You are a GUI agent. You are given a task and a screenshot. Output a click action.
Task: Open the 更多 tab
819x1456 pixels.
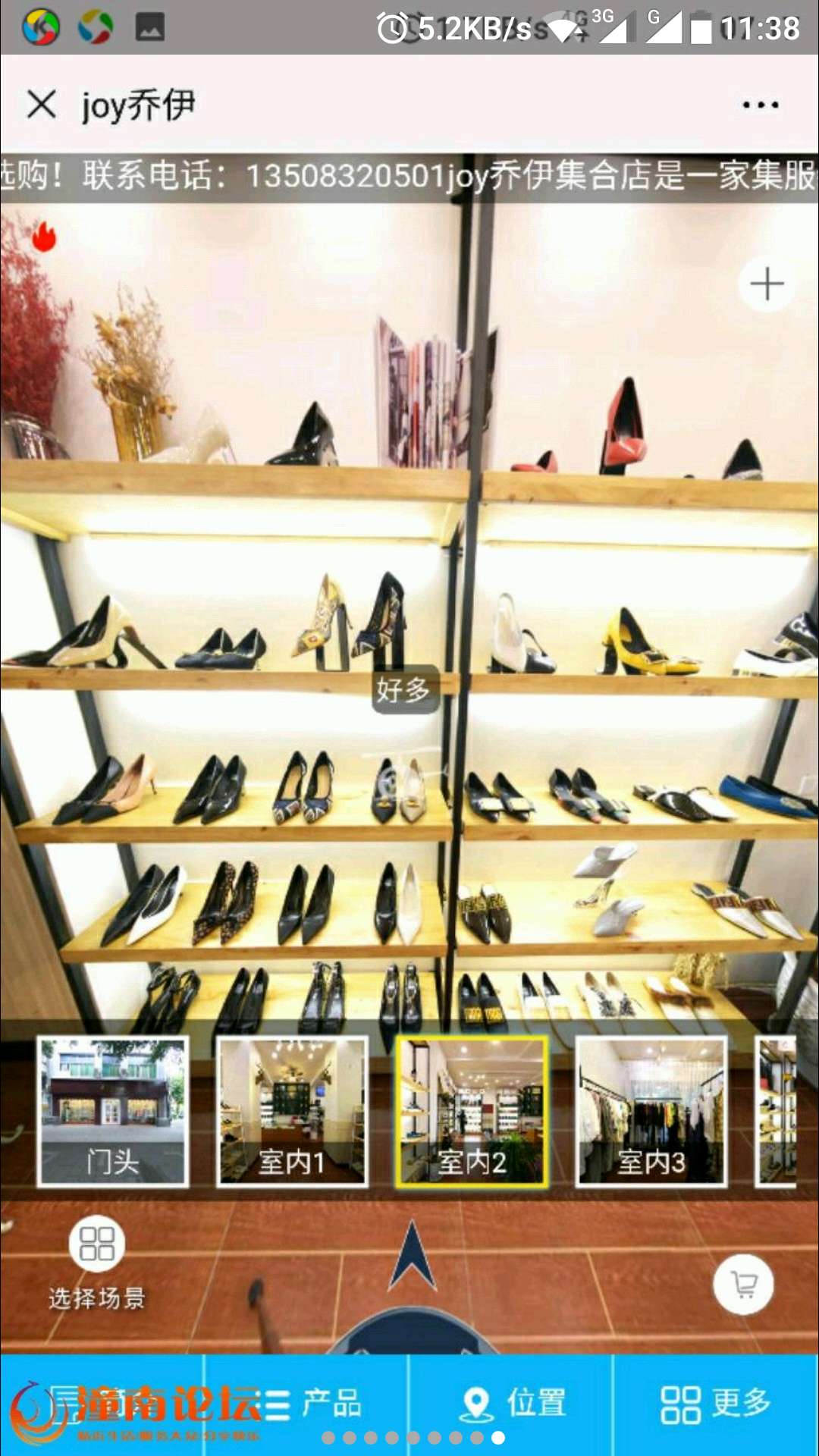pyautogui.click(x=715, y=1404)
